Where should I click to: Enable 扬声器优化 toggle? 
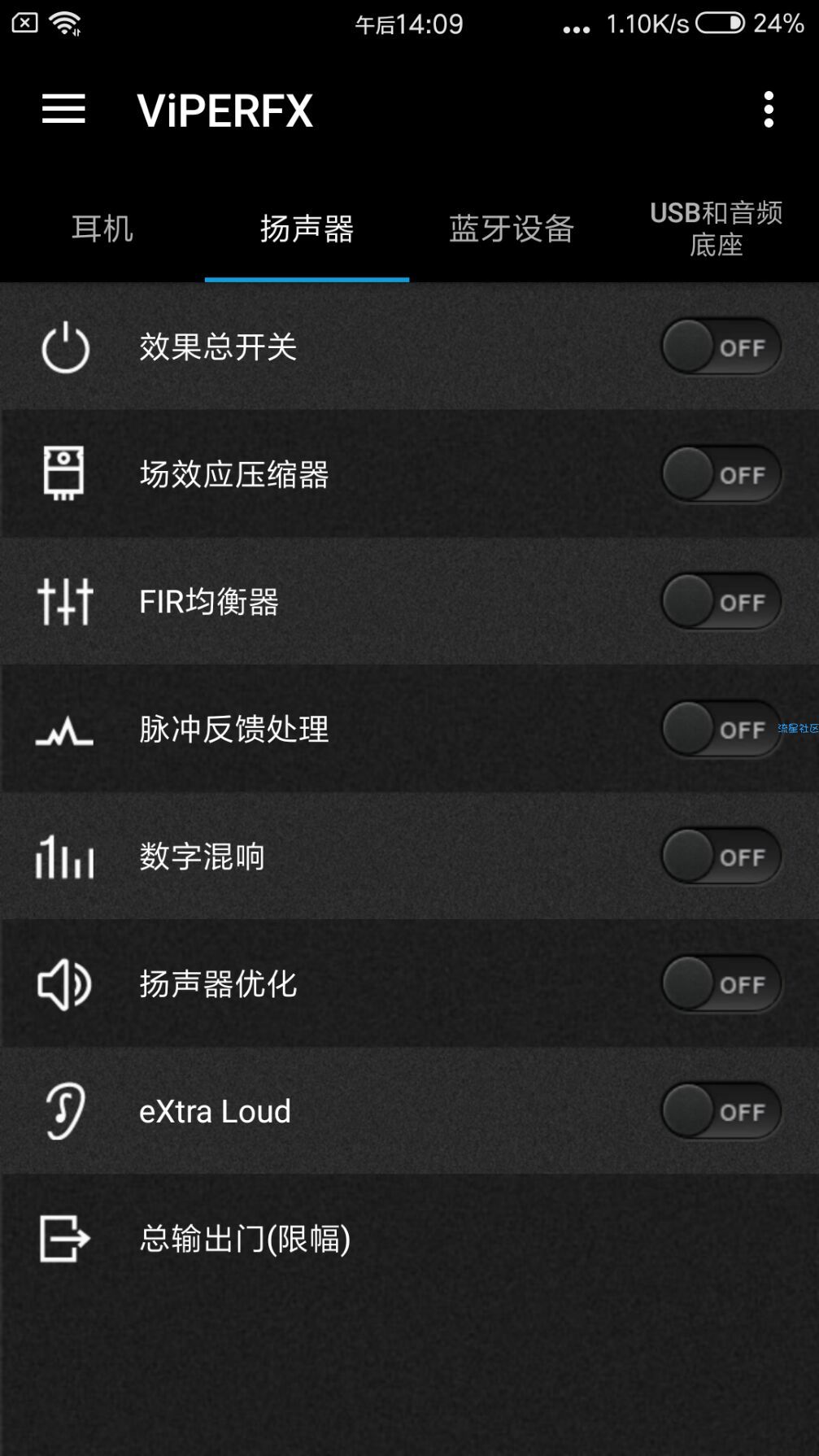[x=721, y=984]
